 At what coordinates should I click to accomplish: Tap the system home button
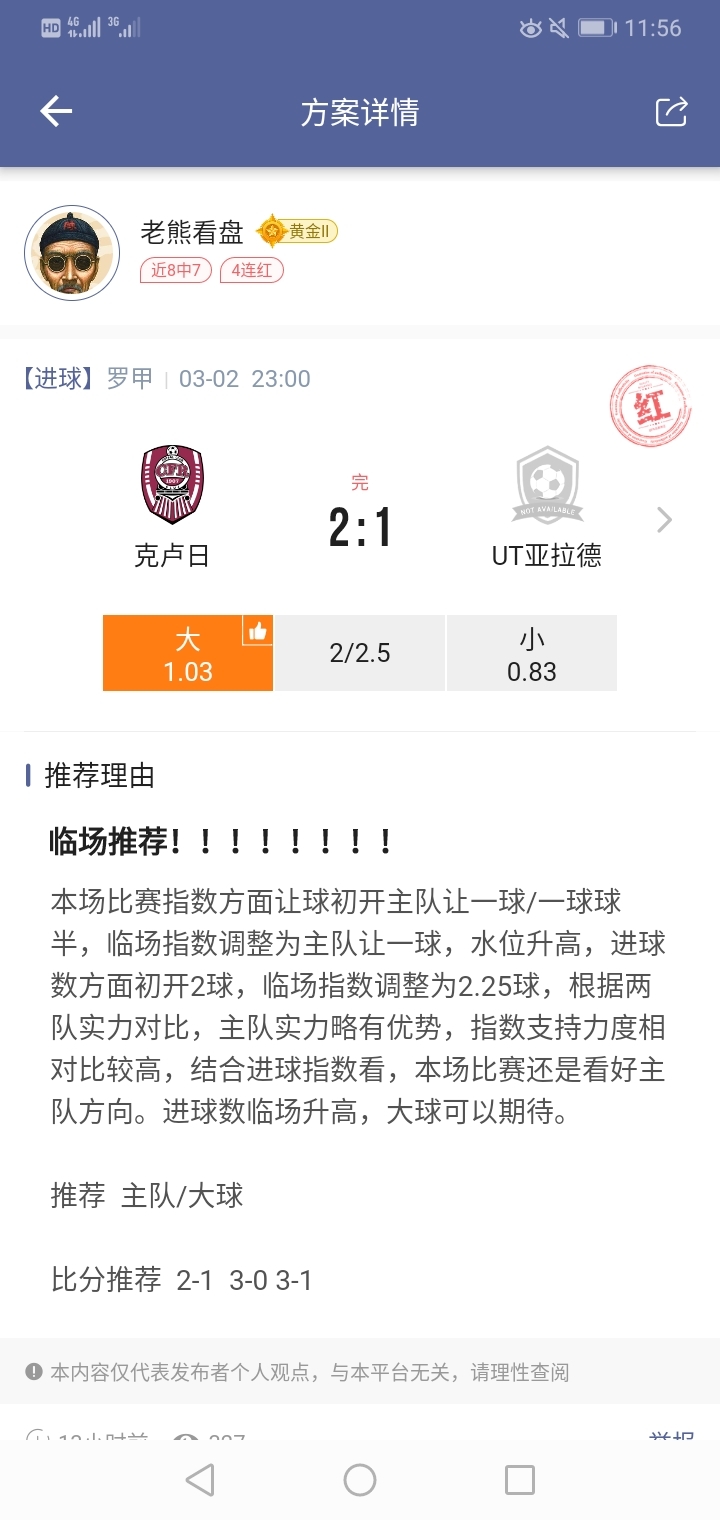[360, 1479]
